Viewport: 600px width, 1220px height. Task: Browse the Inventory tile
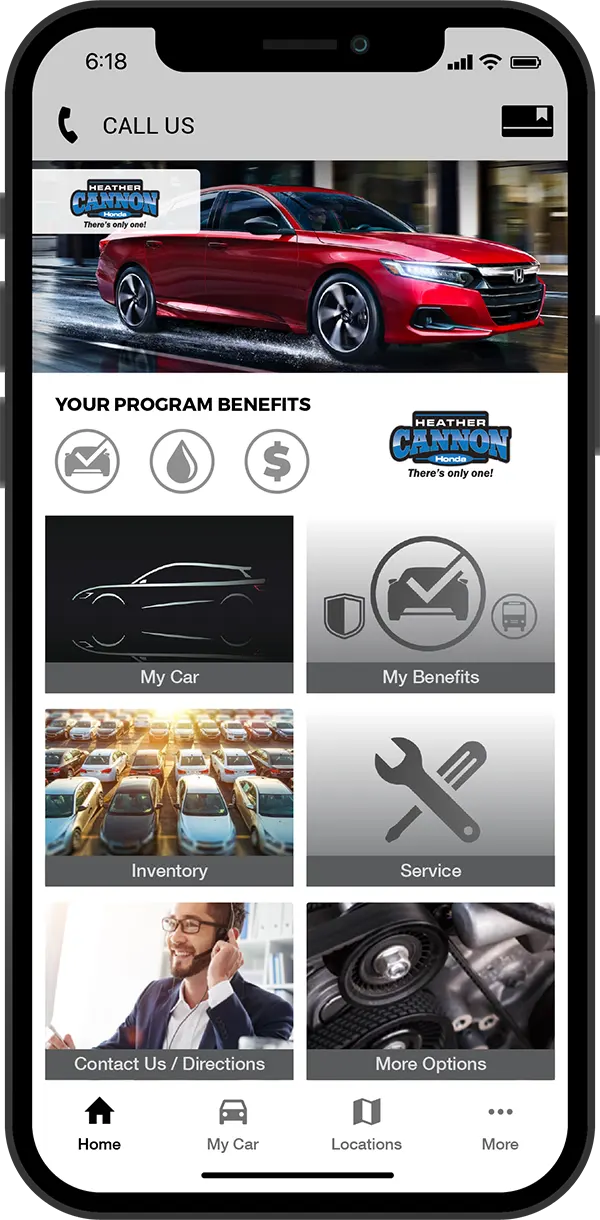[x=169, y=797]
